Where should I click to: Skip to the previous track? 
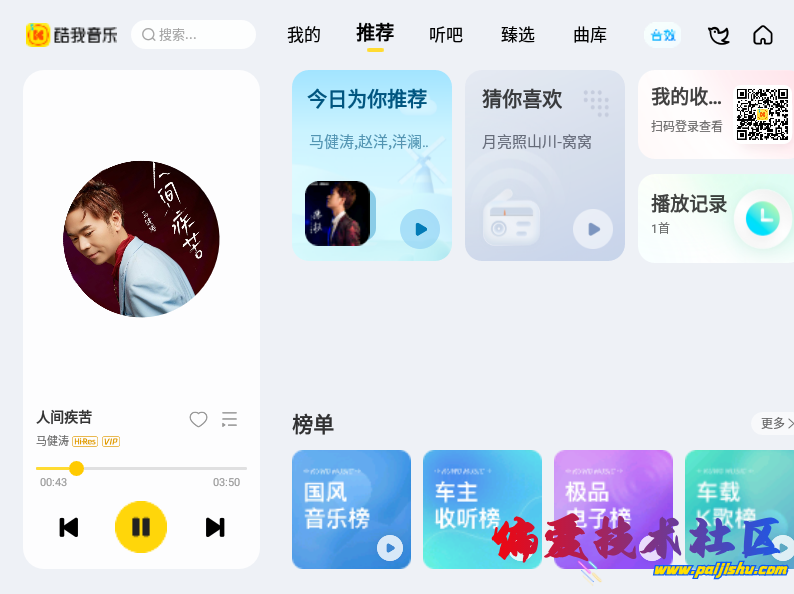(68, 527)
